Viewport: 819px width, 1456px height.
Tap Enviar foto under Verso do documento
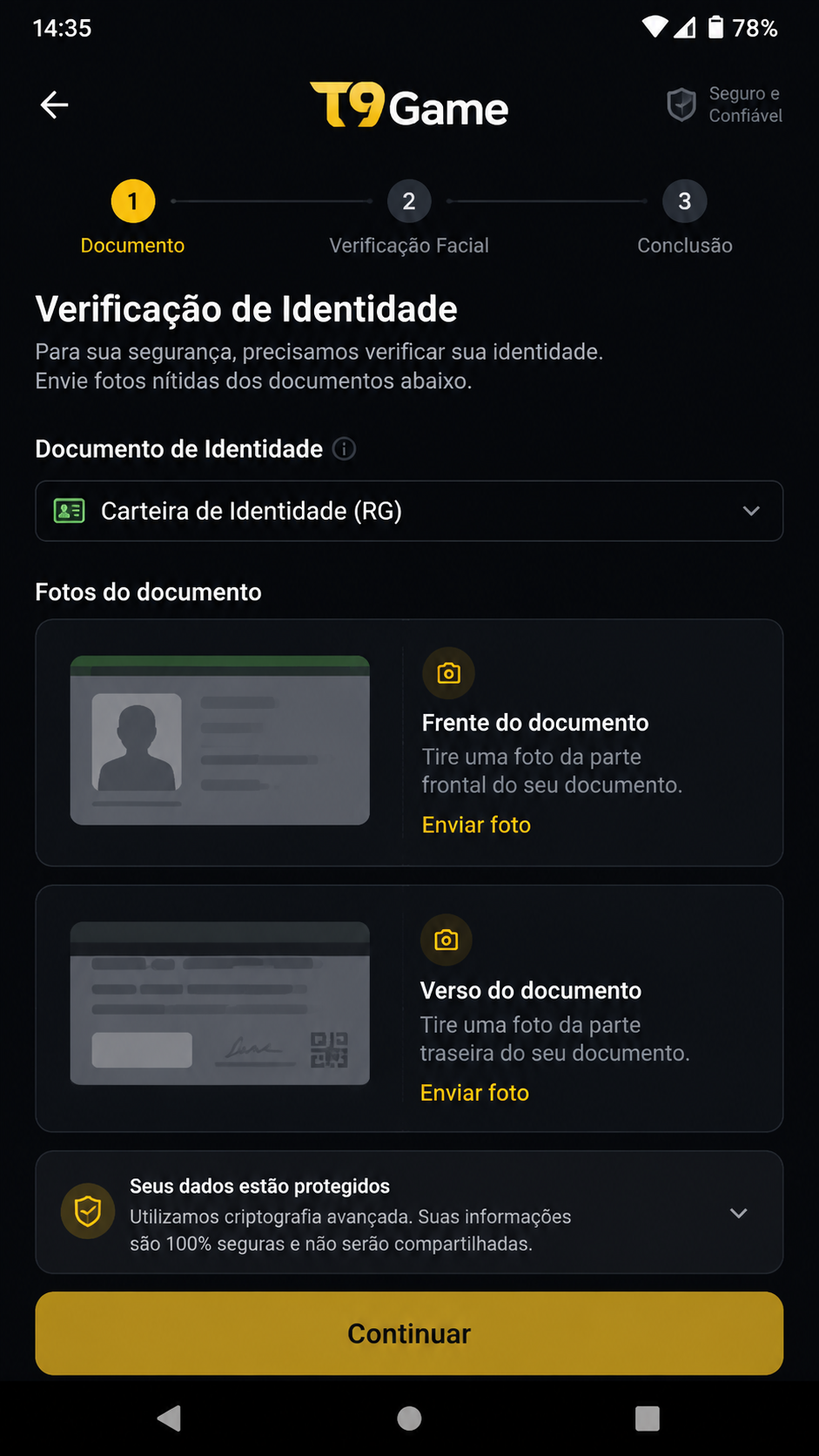point(474,1092)
